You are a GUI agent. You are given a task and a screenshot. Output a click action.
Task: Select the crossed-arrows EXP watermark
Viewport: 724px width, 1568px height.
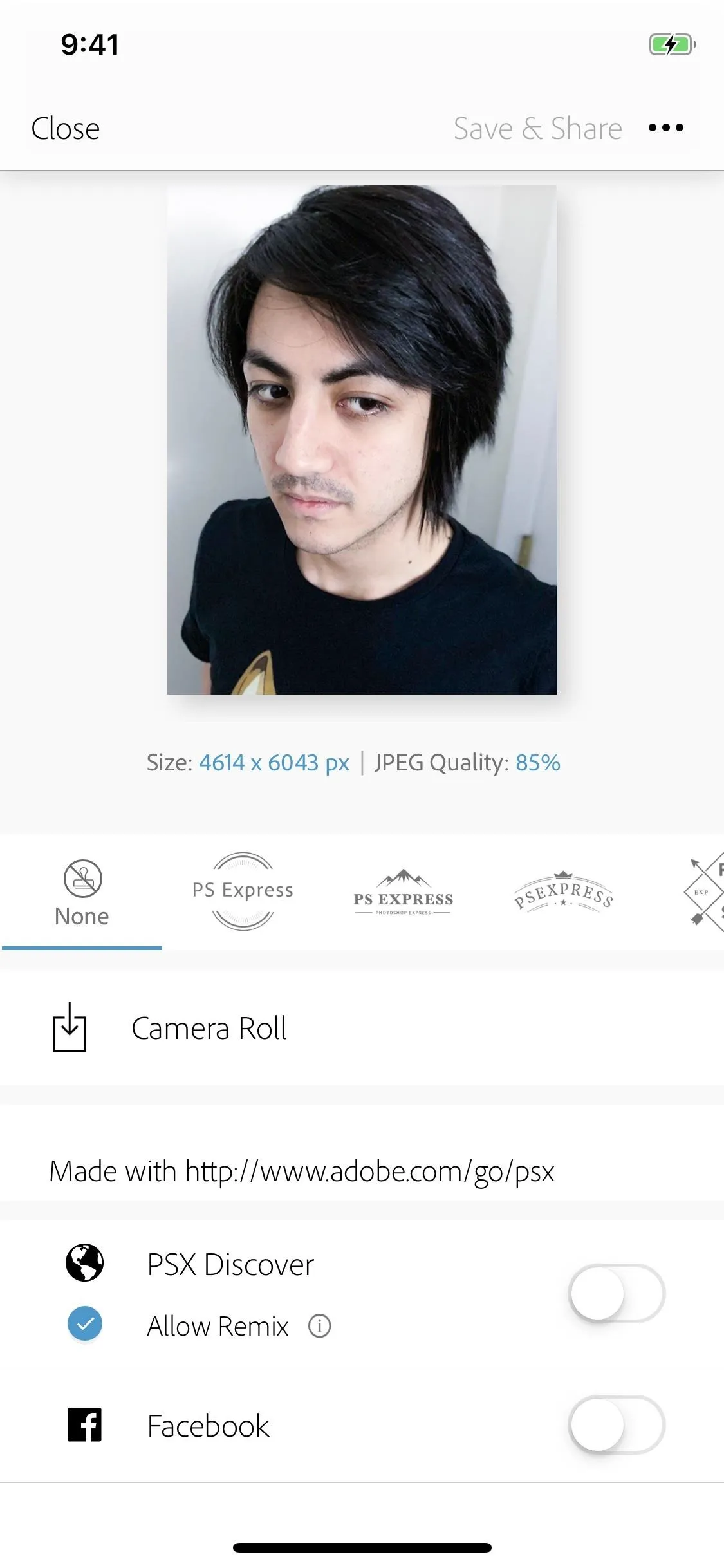pos(704,892)
